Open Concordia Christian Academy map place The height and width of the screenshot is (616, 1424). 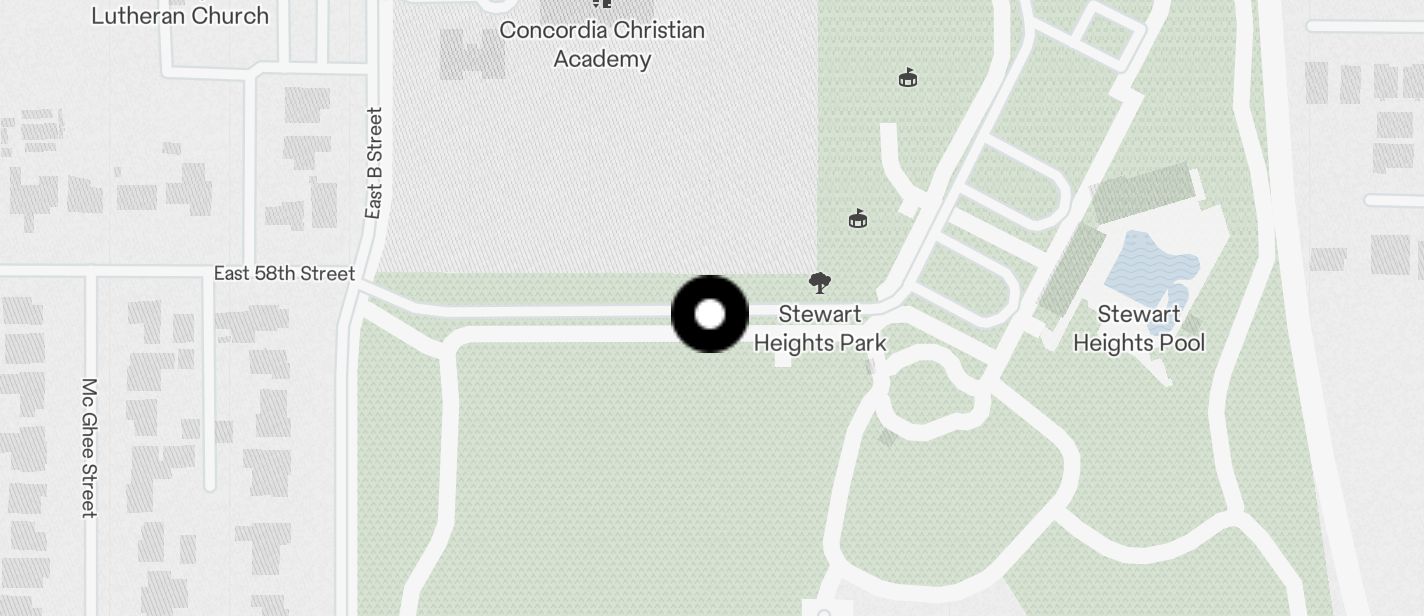(x=602, y=44)
